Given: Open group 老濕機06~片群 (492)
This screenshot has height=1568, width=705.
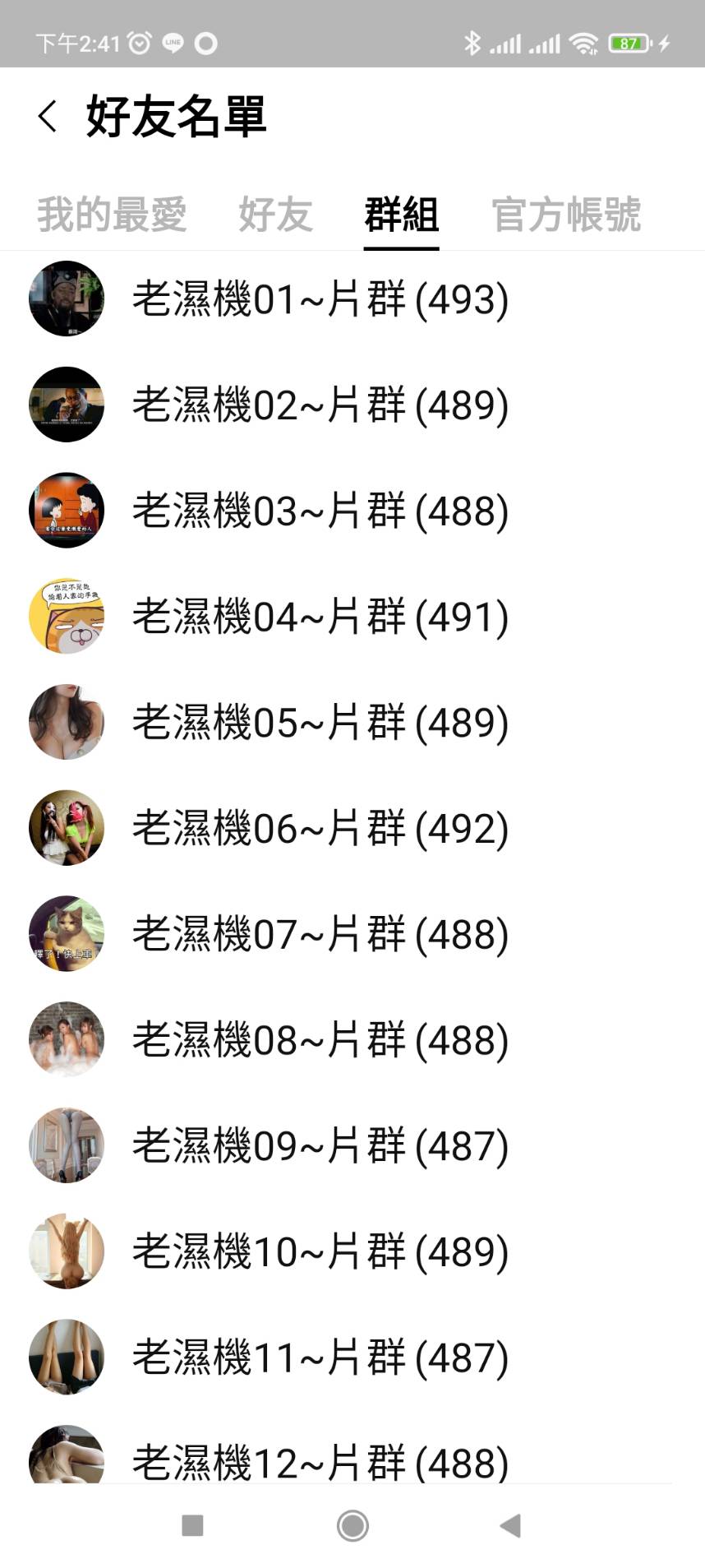Looking at the screenshot, I should click(x=320, y=829).
